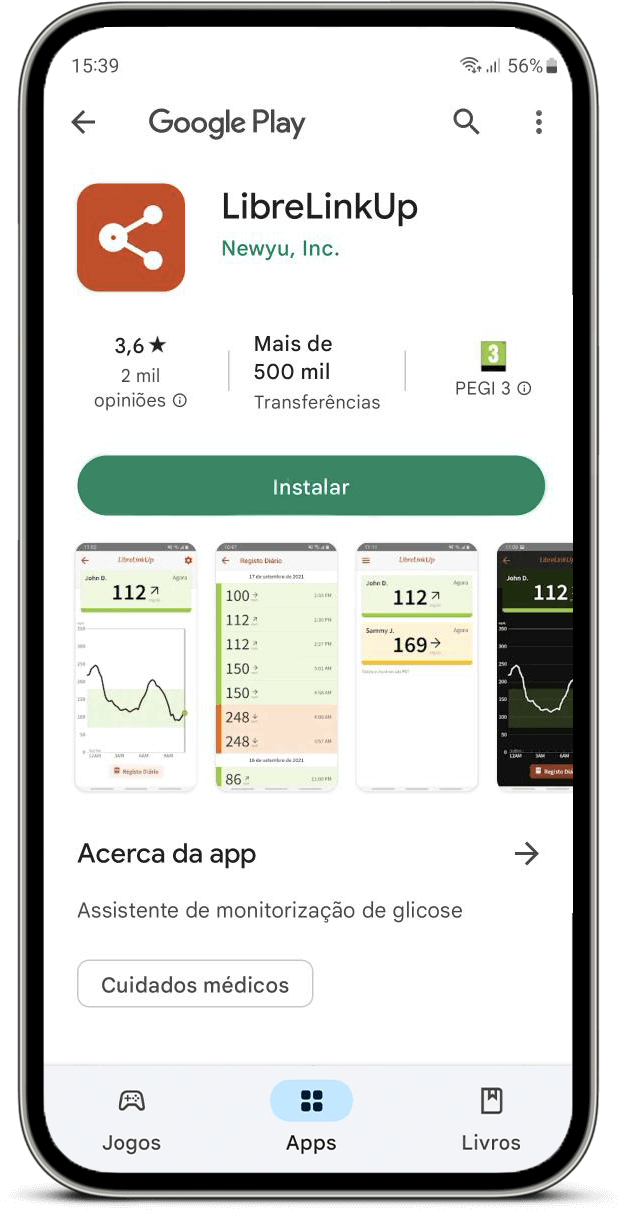Screen dimensions: 622x1212
Task: Open the glucose graph screenshot
Action: 136,667
